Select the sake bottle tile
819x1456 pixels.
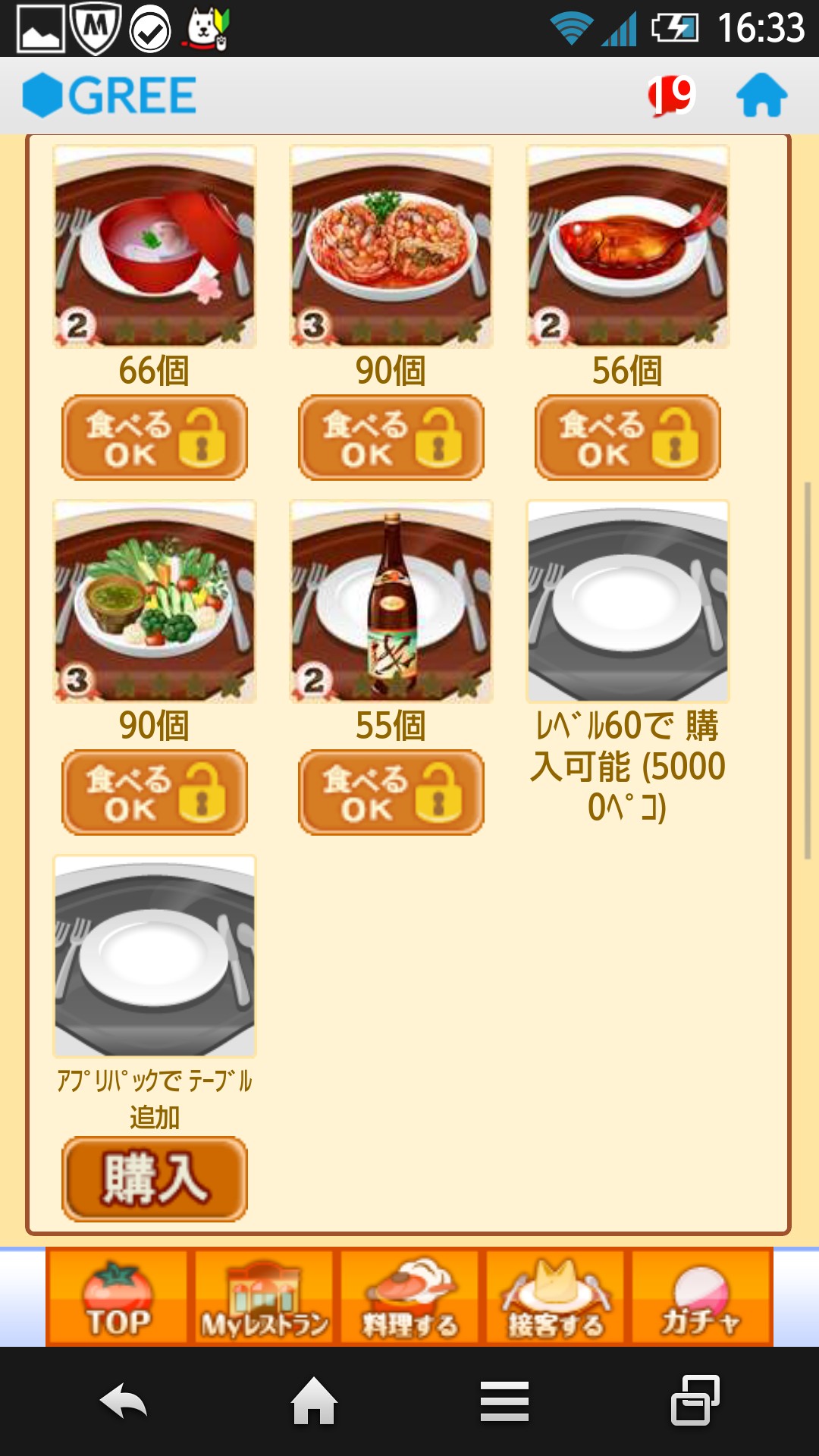[x=391, y=601]
